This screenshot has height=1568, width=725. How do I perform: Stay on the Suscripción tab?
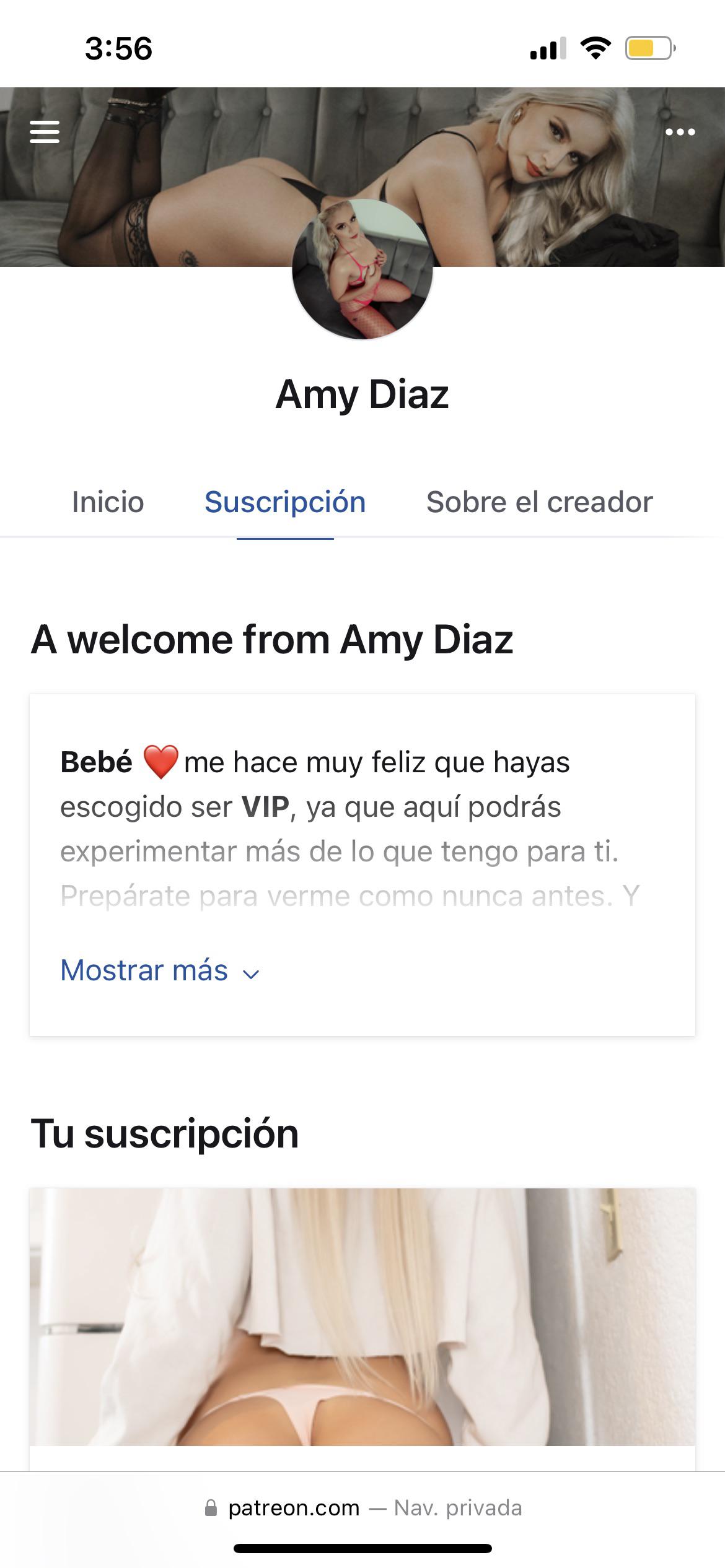point(284,502)
